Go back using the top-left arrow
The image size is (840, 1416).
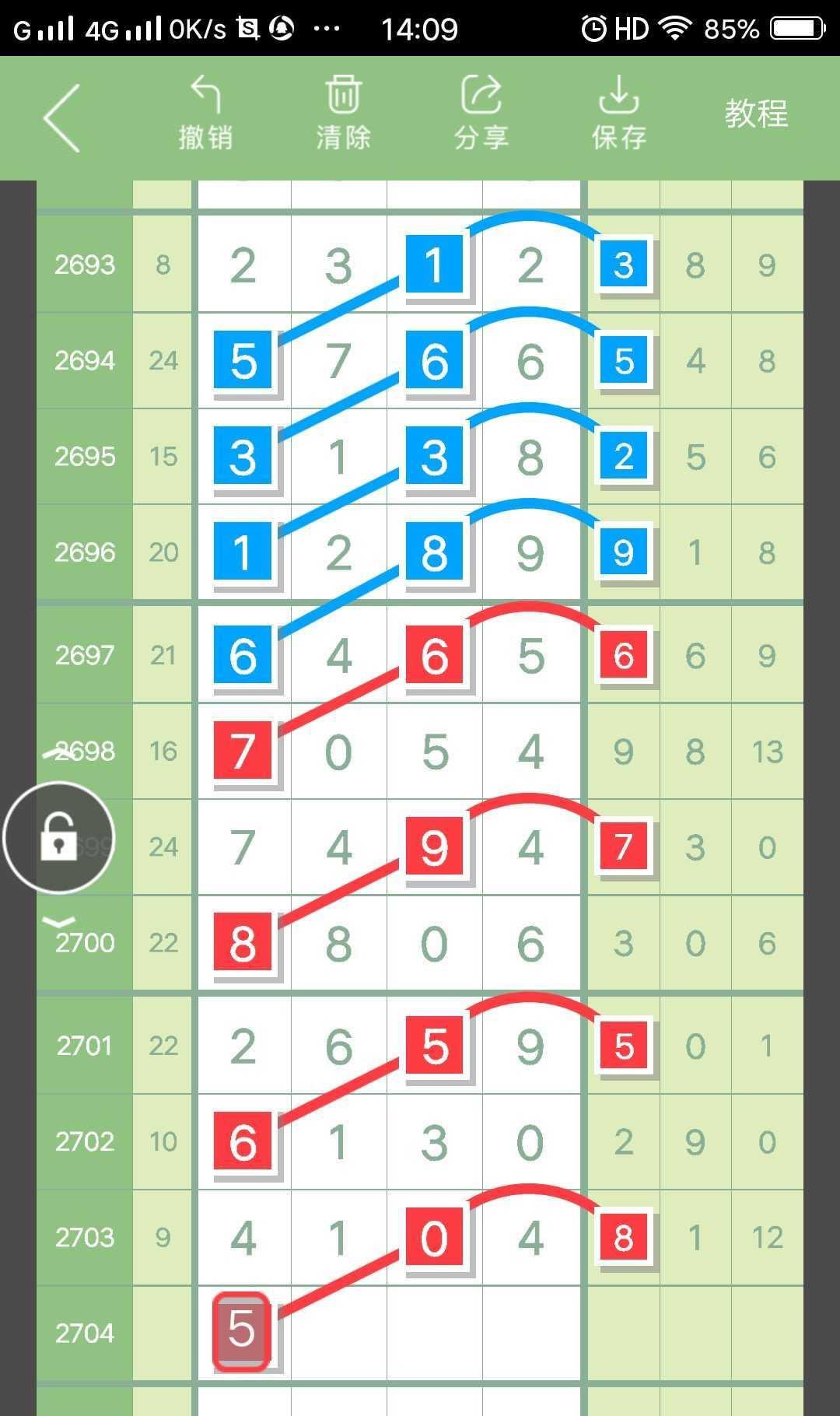[x=62, y=117]
